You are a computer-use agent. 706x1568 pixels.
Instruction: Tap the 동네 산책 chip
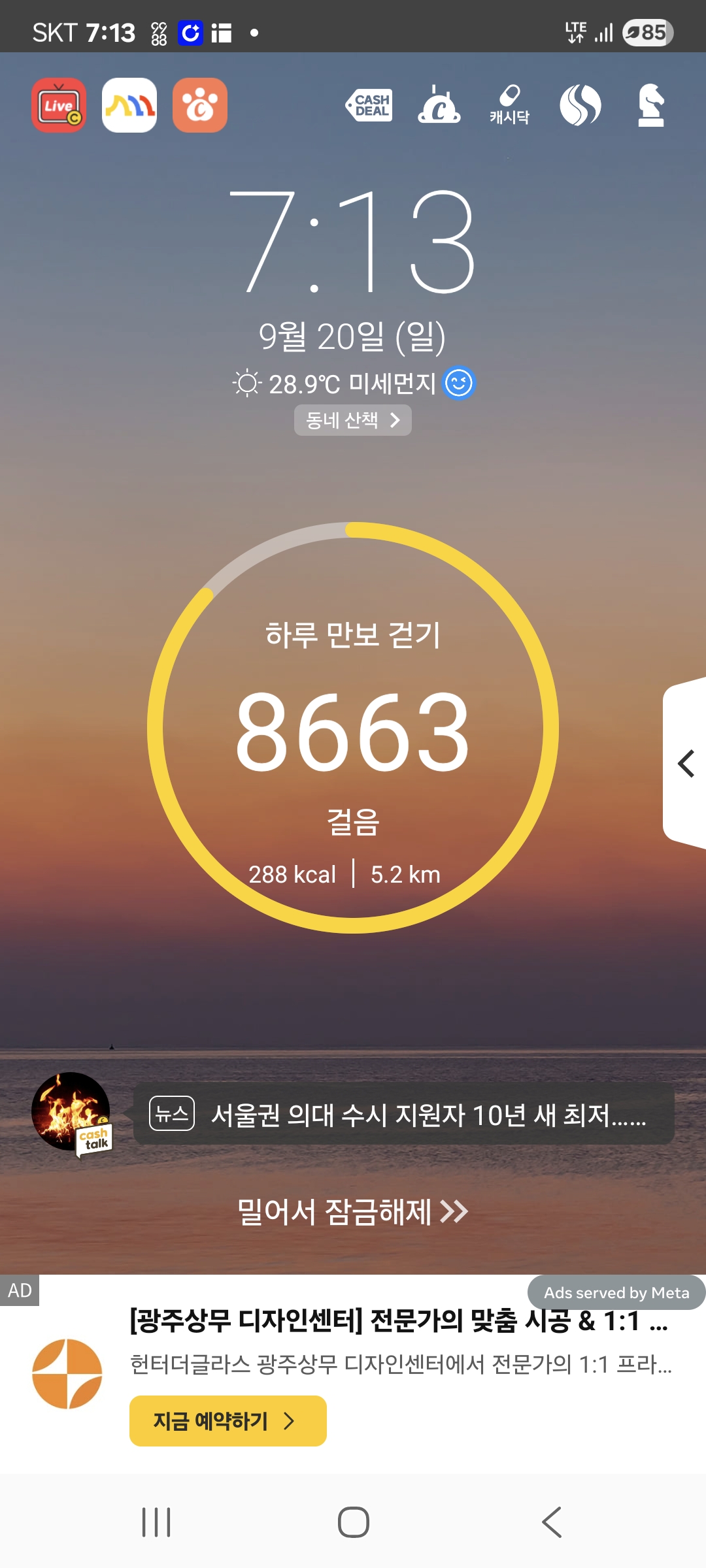353,420
